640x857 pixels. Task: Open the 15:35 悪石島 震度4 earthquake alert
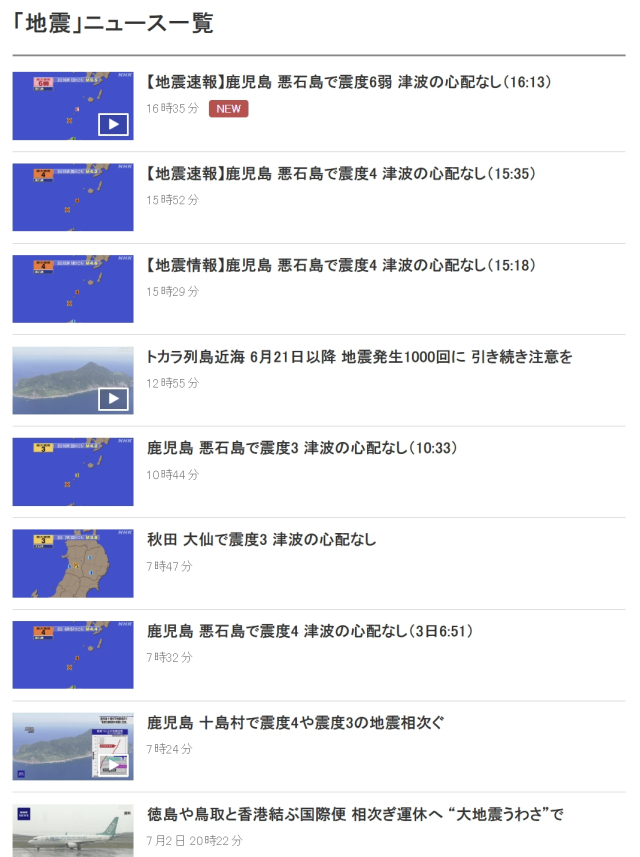tap(341, 174)
